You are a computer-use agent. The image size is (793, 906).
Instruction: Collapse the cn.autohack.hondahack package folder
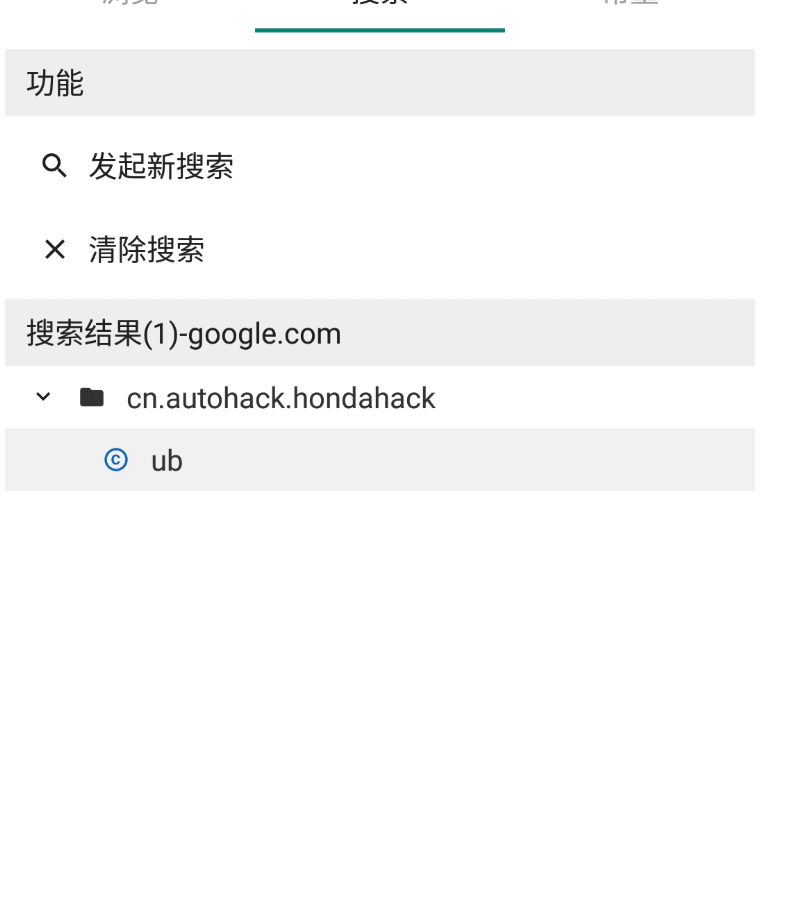tap(43, 397)
